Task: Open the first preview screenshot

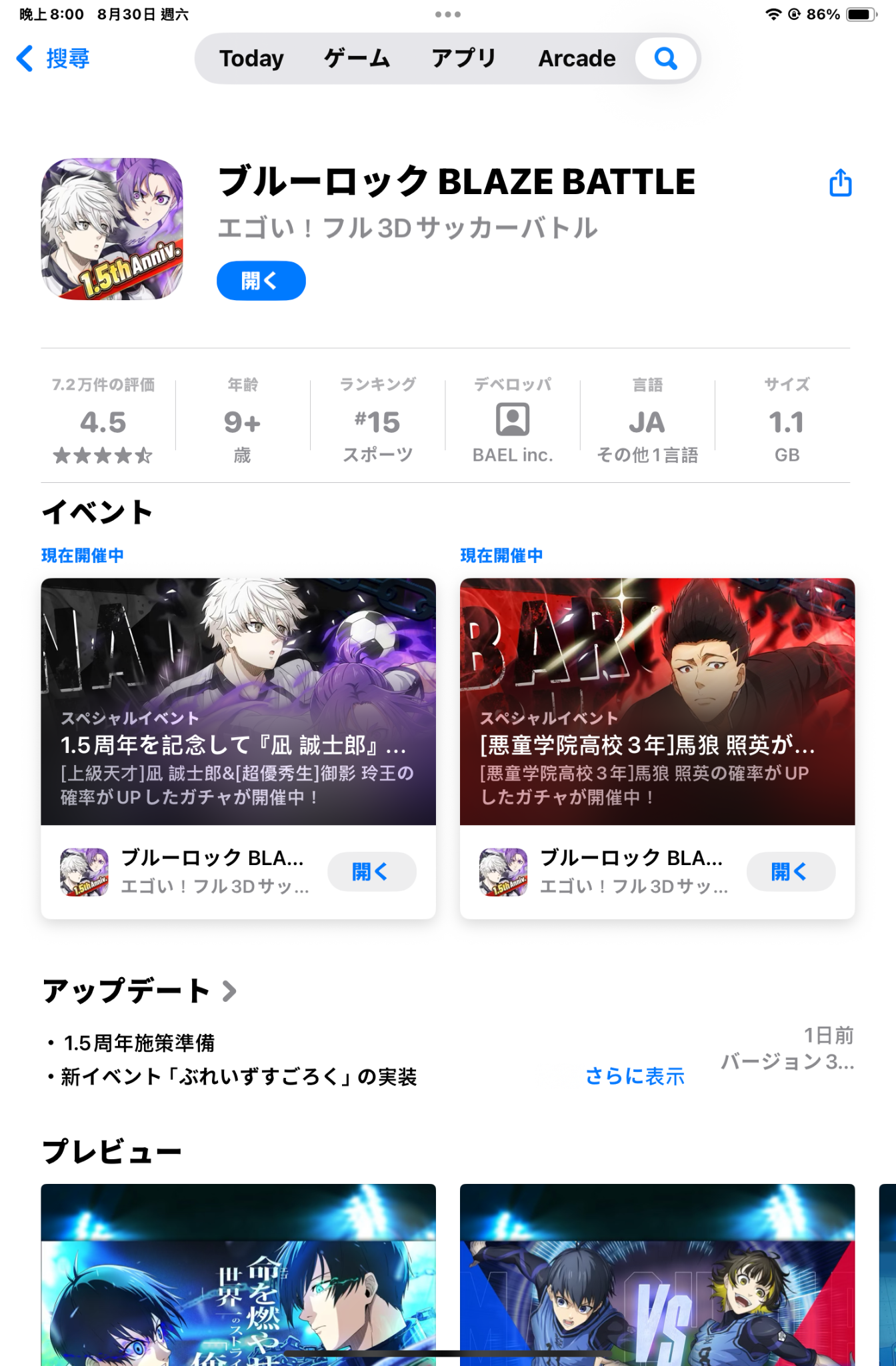Action: (x=238, y=1274)
